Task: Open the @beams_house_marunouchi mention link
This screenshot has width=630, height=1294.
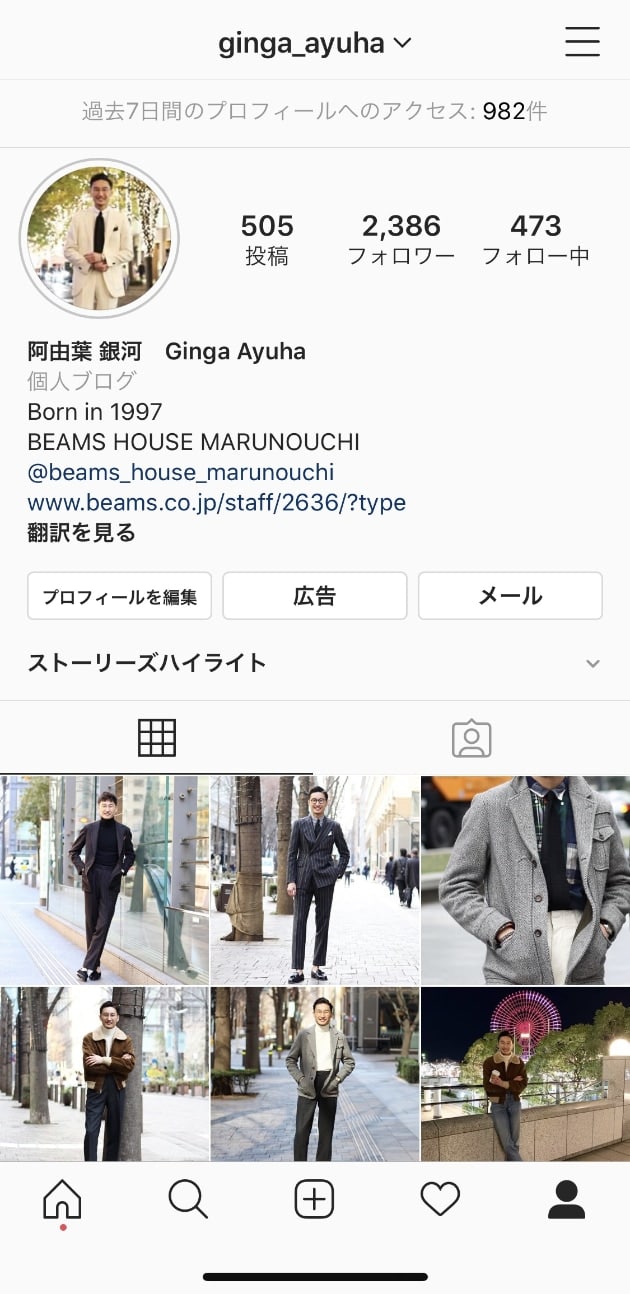Action: [x=181, y=472]
